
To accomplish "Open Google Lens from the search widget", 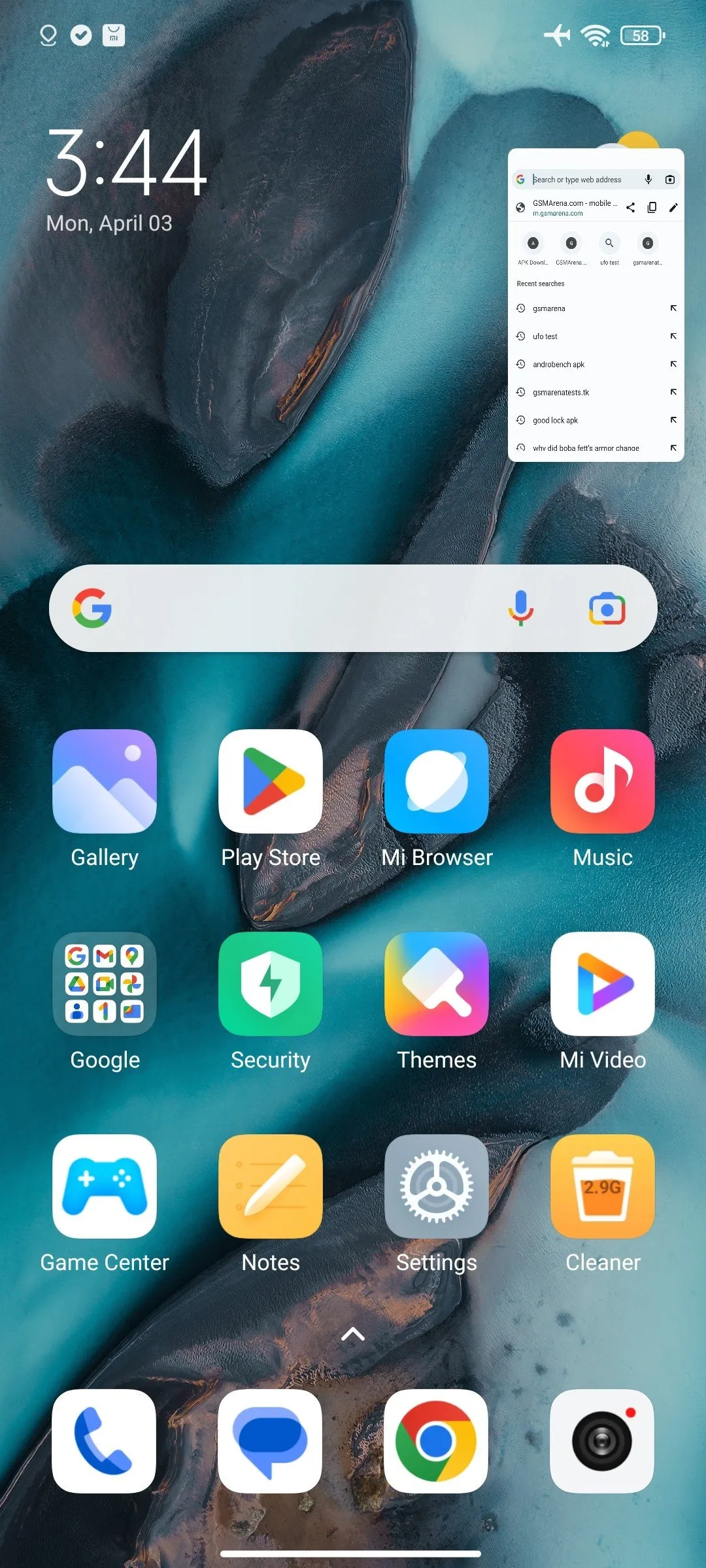I will (607, 608).
